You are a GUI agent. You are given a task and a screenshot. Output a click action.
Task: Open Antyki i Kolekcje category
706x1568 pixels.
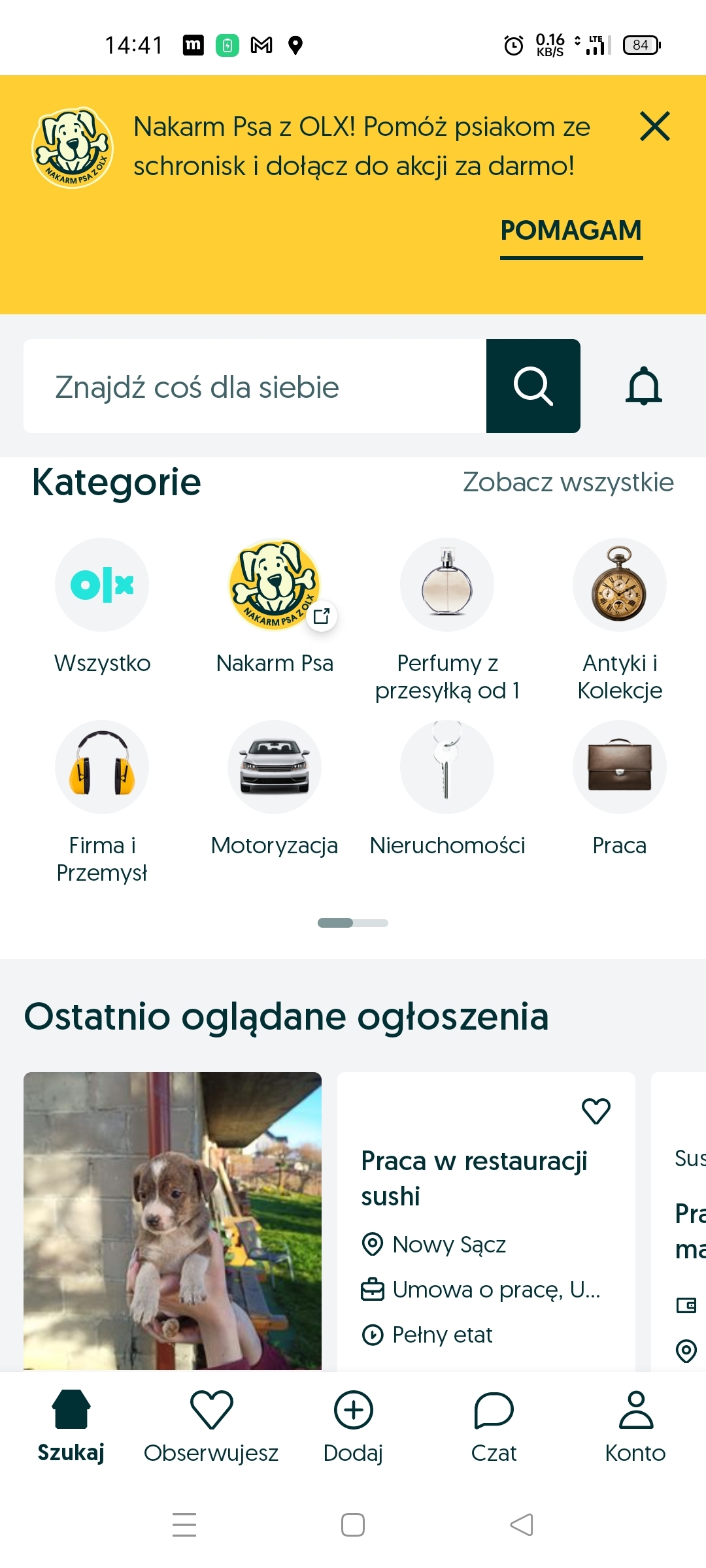pyautogui.click(x=620, y=585)
